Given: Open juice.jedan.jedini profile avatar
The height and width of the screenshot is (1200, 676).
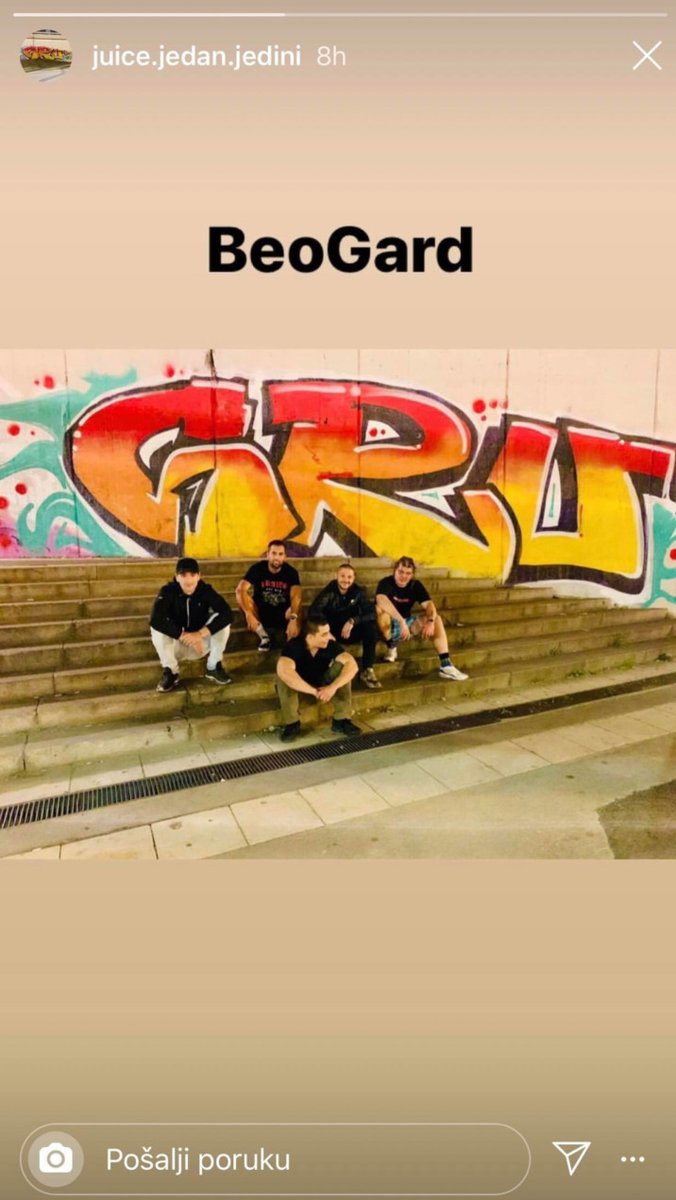Looking at the screenshot, I should click(46, 55).
